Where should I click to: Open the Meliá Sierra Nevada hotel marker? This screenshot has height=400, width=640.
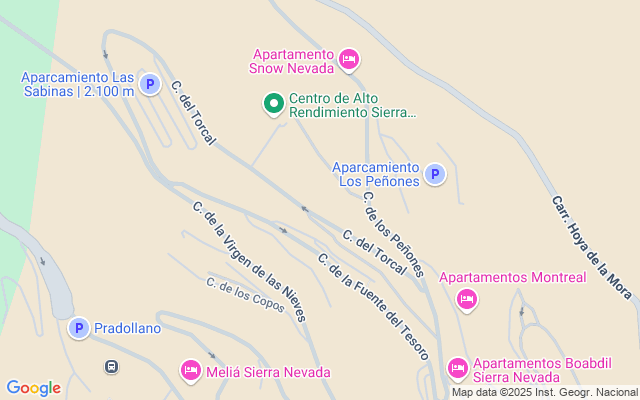pos(190,371)
